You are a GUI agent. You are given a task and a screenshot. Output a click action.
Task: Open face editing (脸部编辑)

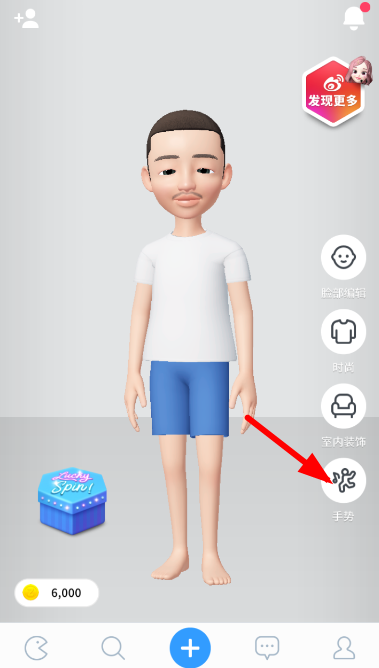343,257
